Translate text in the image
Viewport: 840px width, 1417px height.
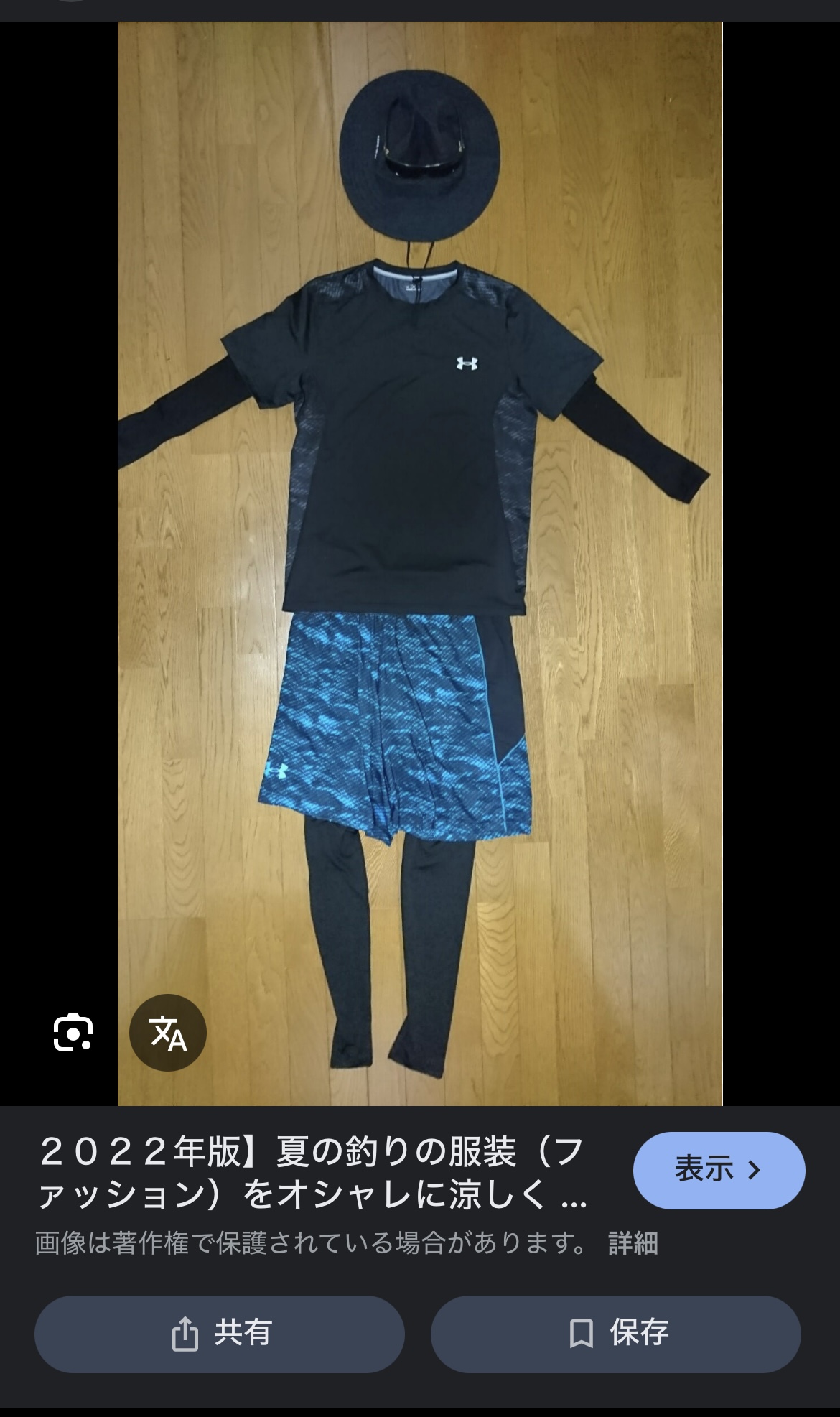[x=168, y=1033]
